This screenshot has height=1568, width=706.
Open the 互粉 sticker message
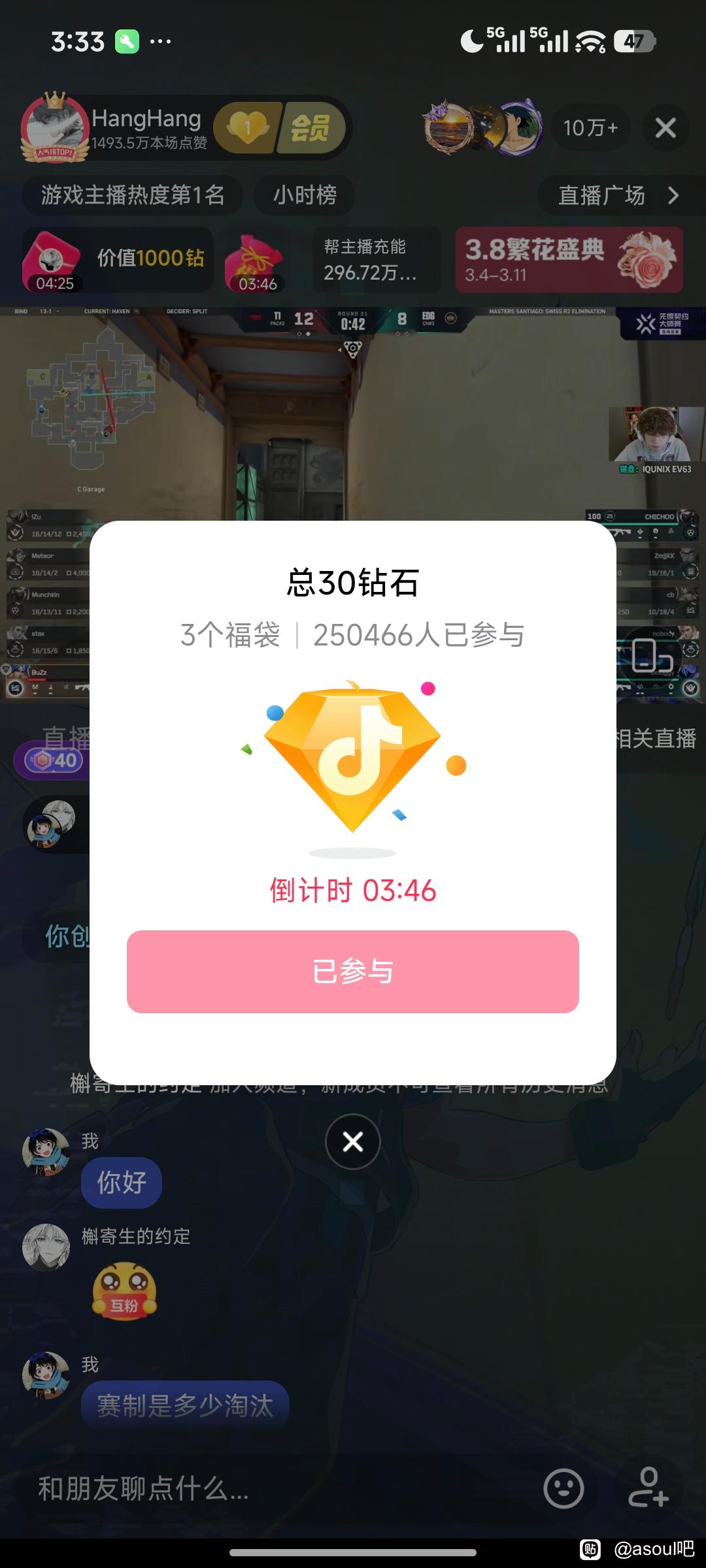click(124, 1291)
